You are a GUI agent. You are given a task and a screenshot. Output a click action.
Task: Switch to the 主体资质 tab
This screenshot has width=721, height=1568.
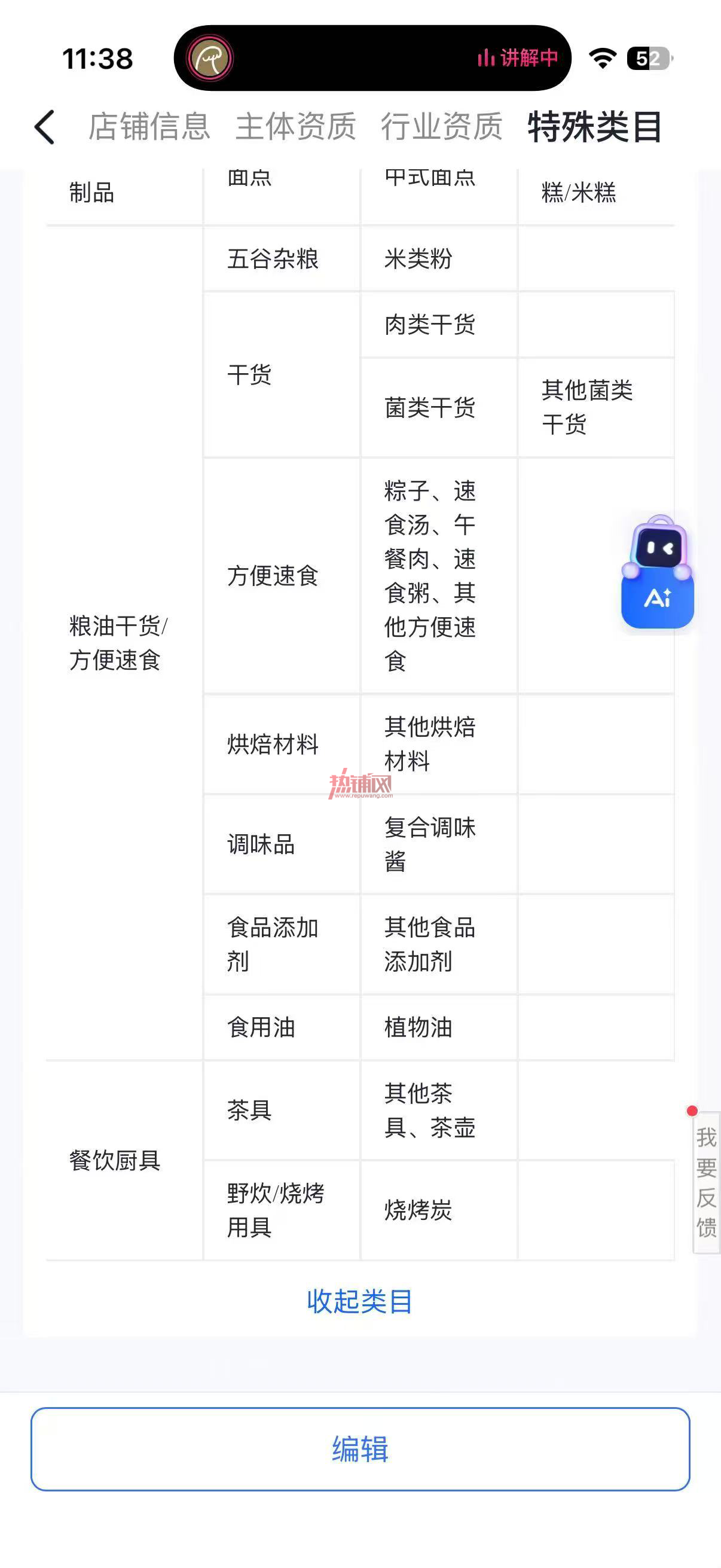[x=296, y=127]
